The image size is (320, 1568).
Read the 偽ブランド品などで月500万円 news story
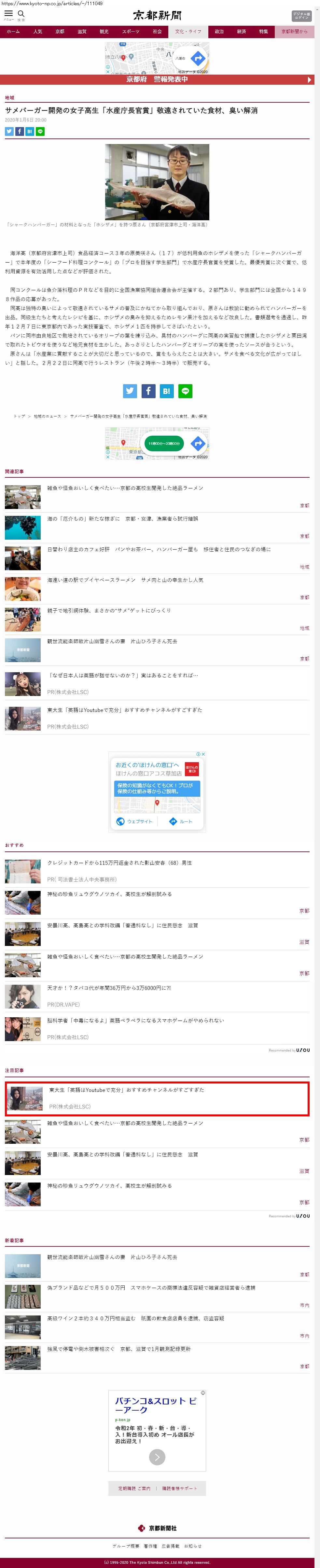pos(151,1287)
